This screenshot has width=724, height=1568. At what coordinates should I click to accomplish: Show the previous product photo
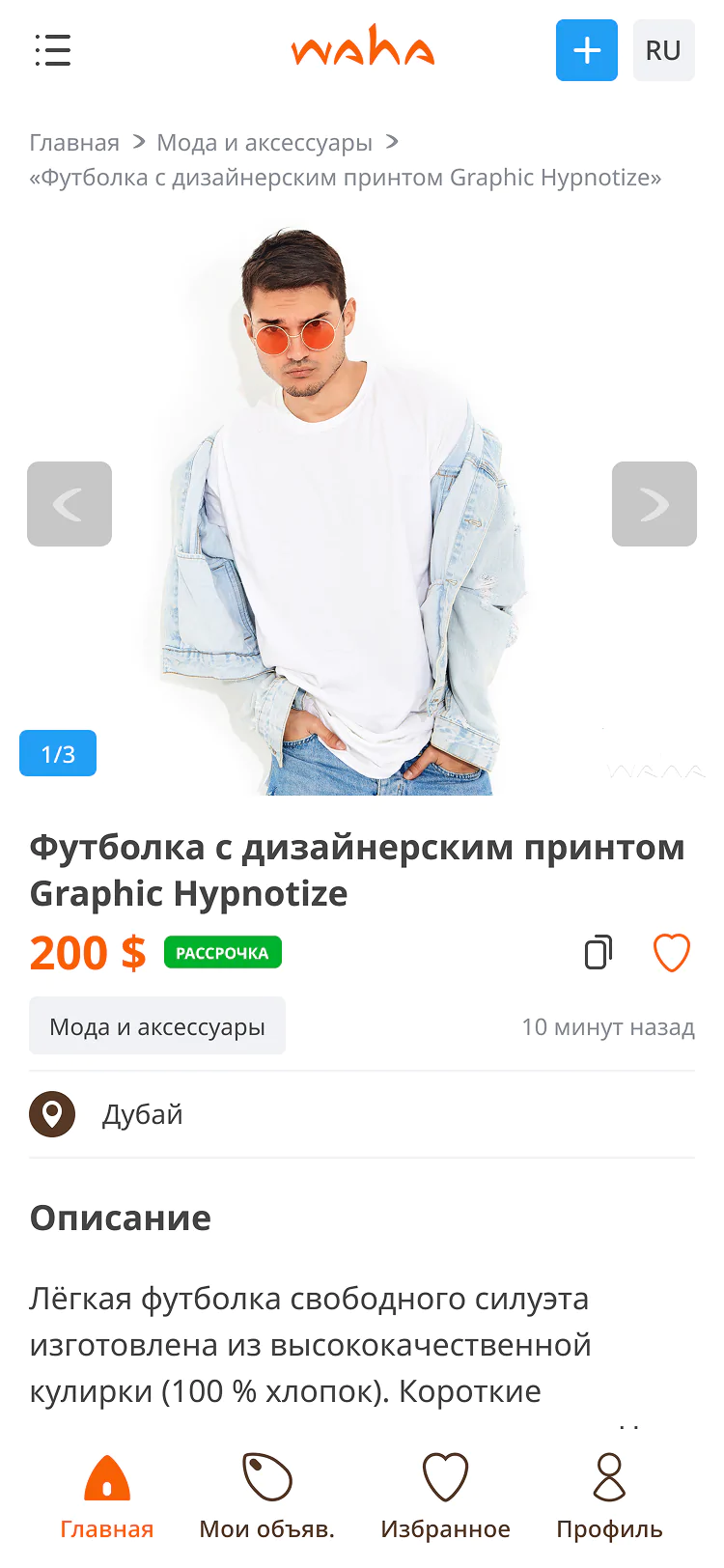(x=70, y=503)
